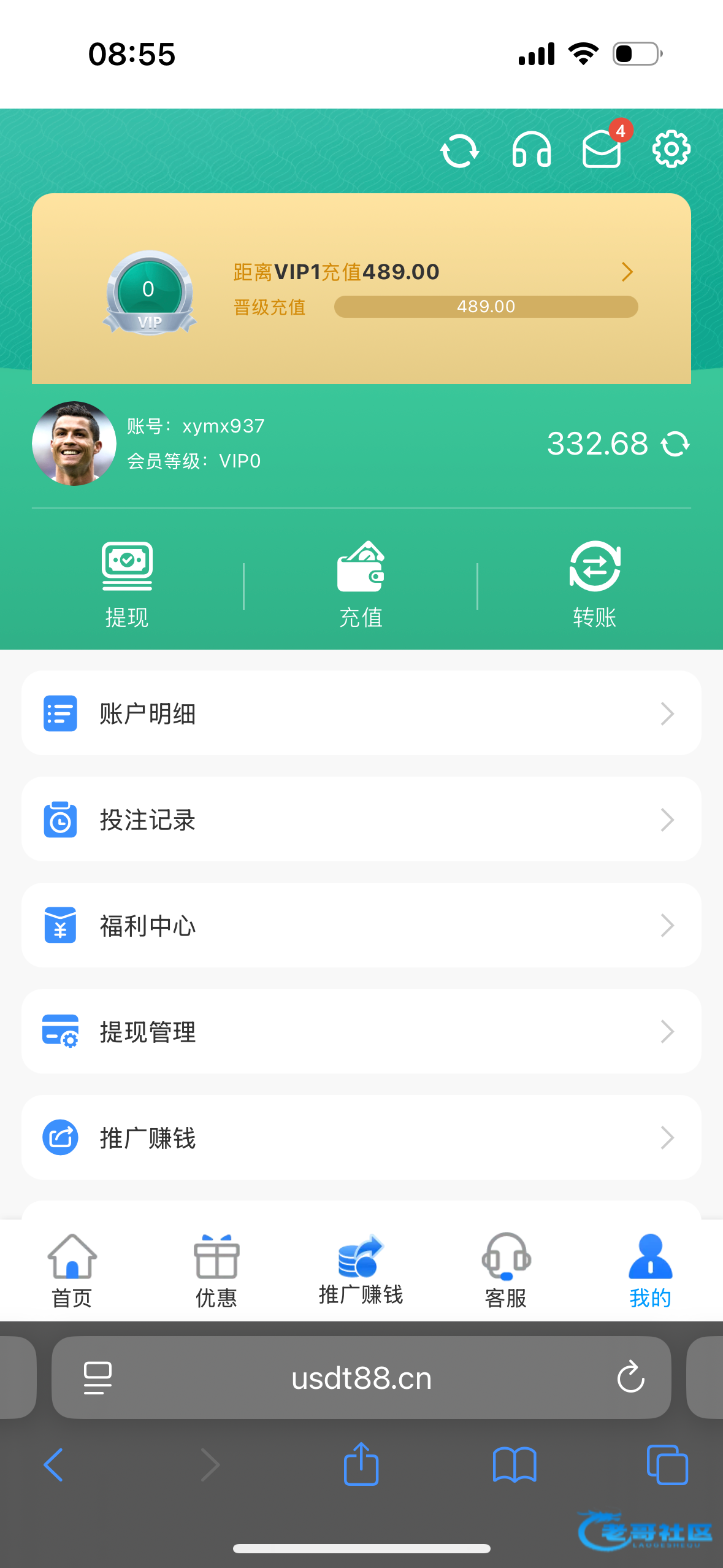The image size is (723, 1568).
Task: Open the settings gear
Action: click(x=671, y=149)
